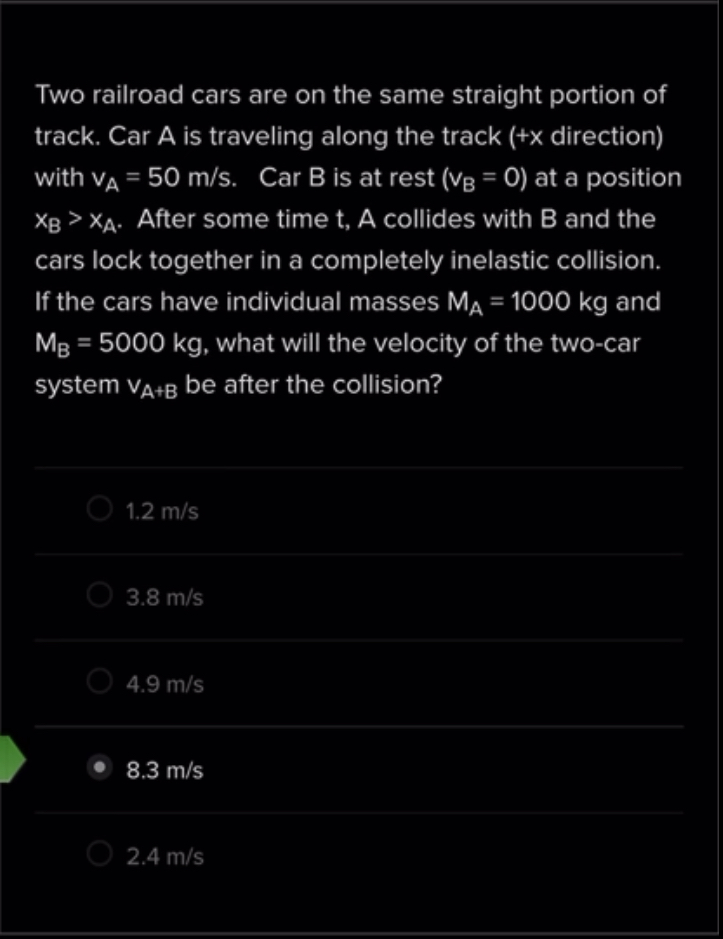Click the bolded 8.3 m/s answer text
This screenshot has width=723, height=939.
165,769
